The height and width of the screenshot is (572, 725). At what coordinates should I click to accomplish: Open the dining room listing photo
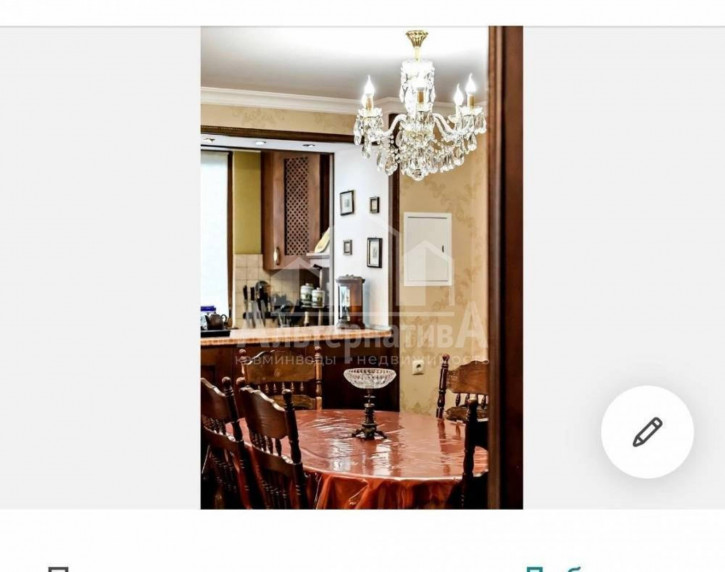361,268
